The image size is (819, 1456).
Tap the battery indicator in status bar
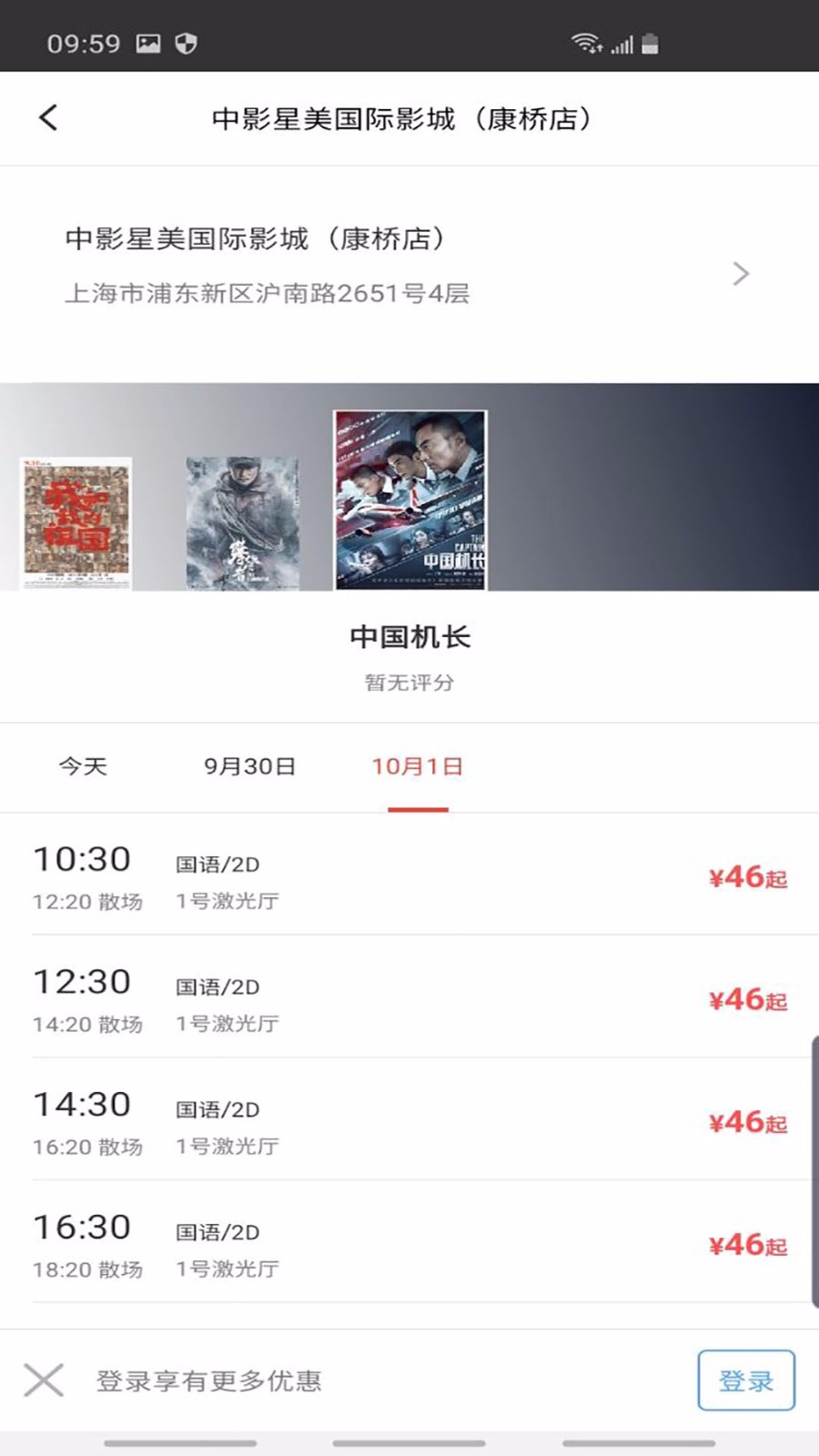tap(651, 42)
